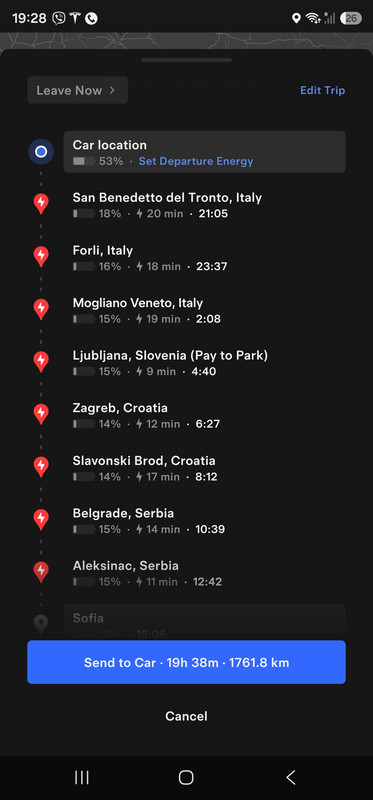Go back with system back button
This screenshot has height=800, width=373.
coord(290,777)
